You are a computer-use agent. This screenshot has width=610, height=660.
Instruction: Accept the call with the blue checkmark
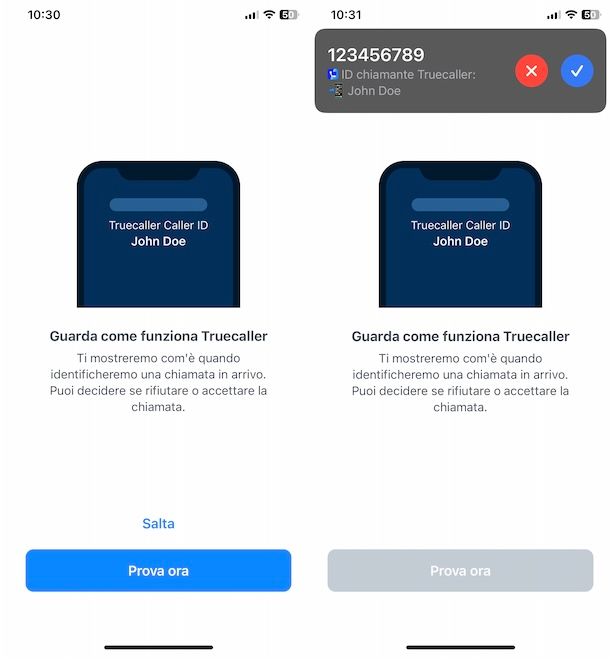(577, 71)
